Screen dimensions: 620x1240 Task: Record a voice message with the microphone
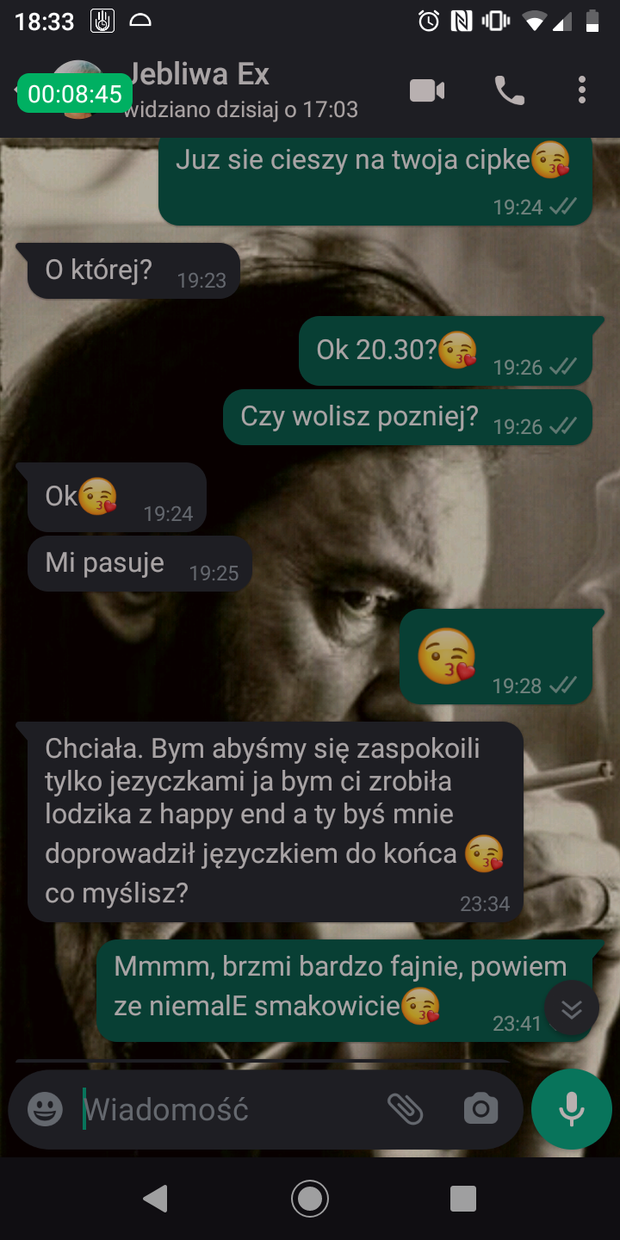[x=571, y=1108]
